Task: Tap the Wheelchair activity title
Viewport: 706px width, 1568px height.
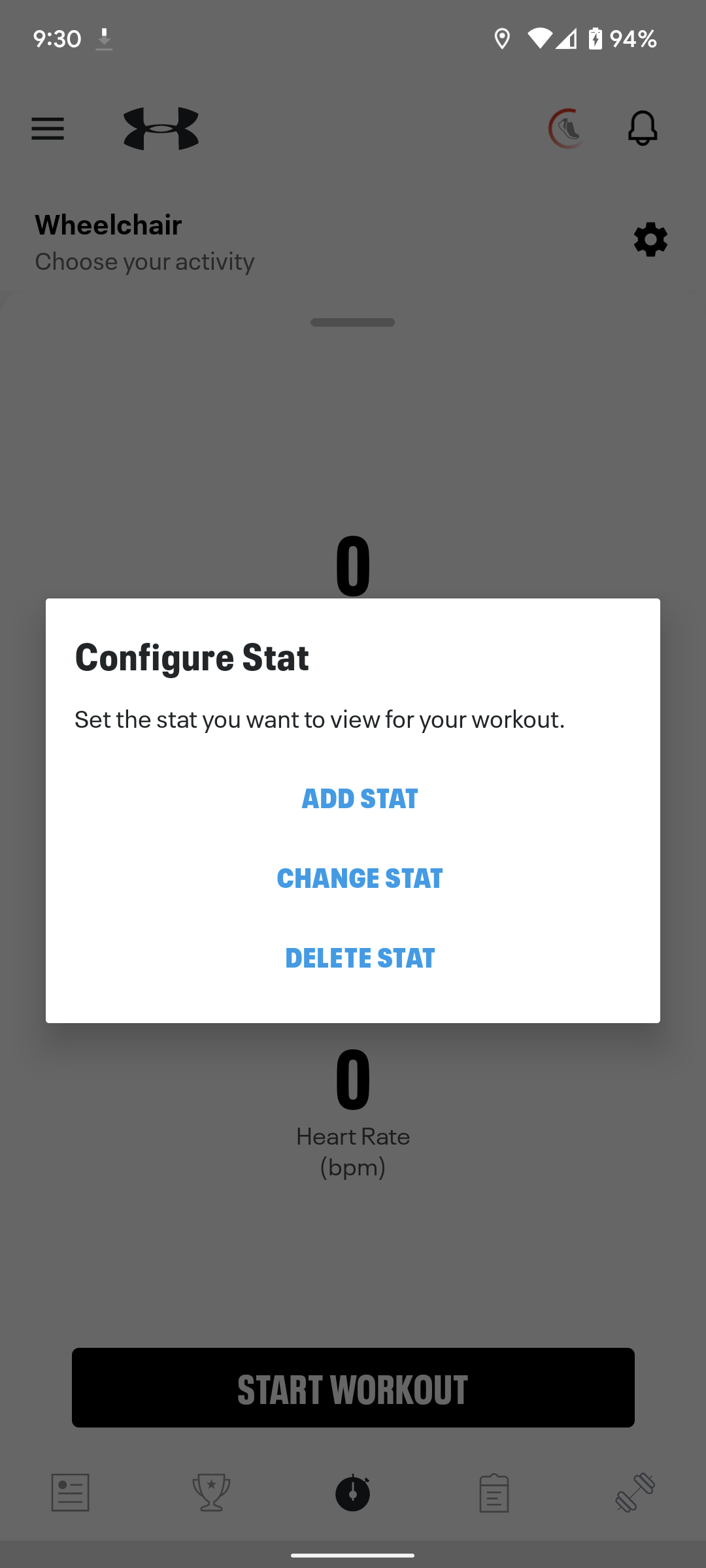Action: [108, 224]
